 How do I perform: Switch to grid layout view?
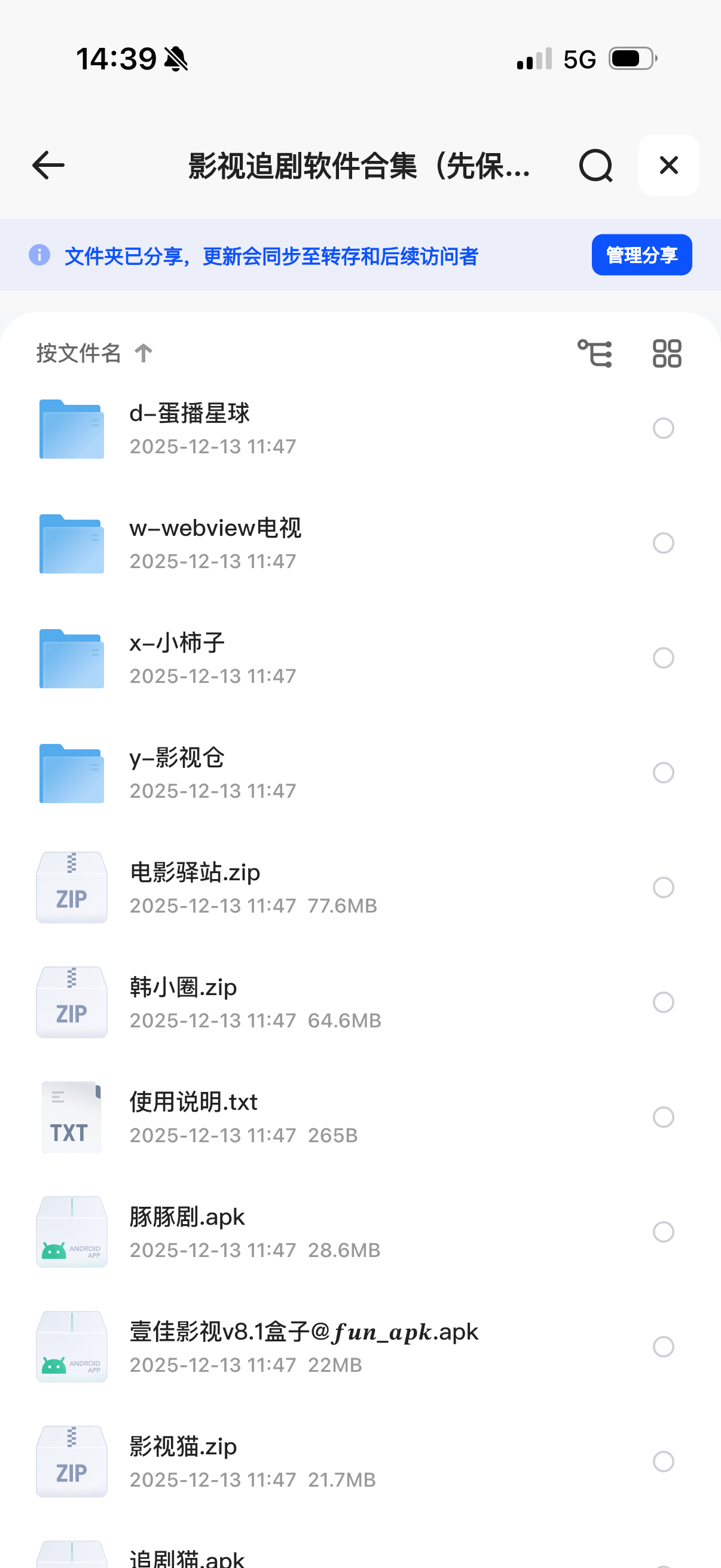click(666, 353)
